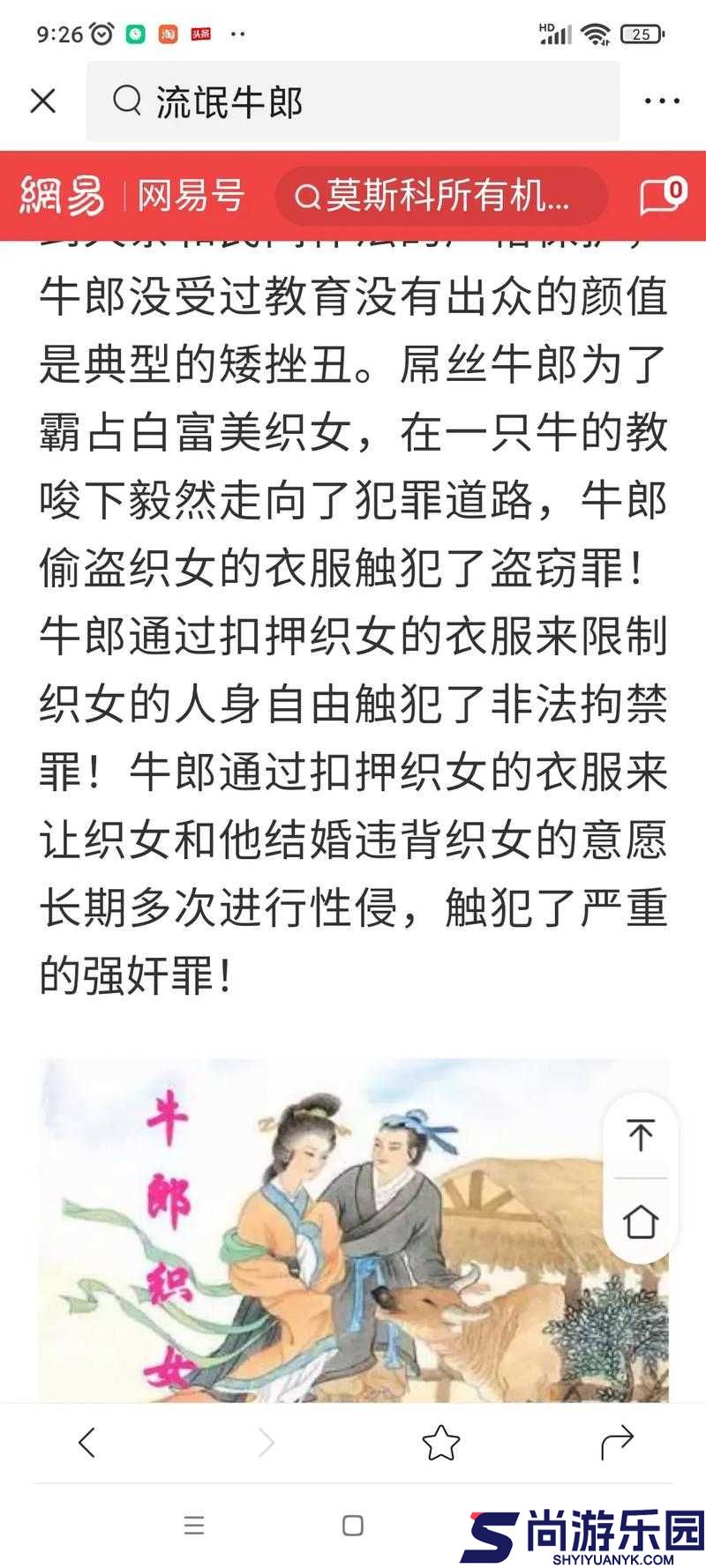The image size is (706, 1568).
Task: Open the 网易号 link in header
Action: pos(191,195)
